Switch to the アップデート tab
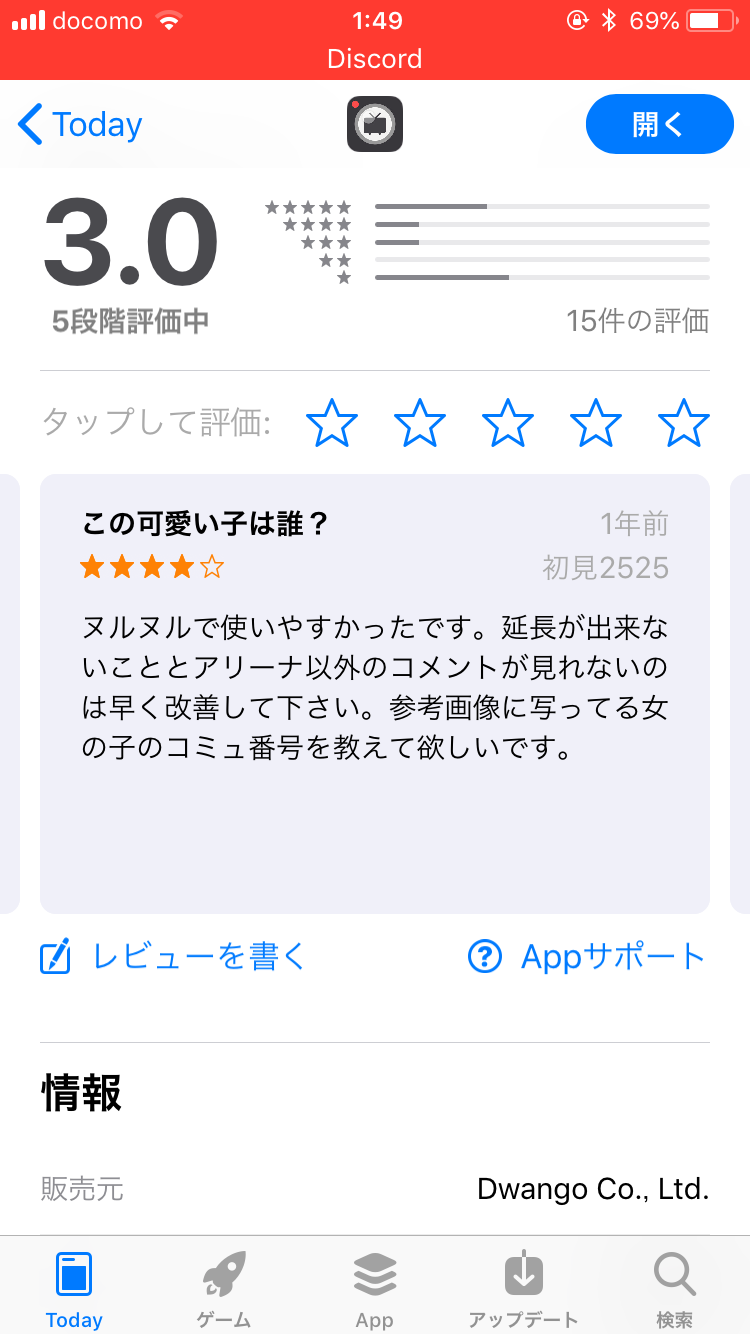This screenshot has height=1334, width=750. click(523, 1288)
